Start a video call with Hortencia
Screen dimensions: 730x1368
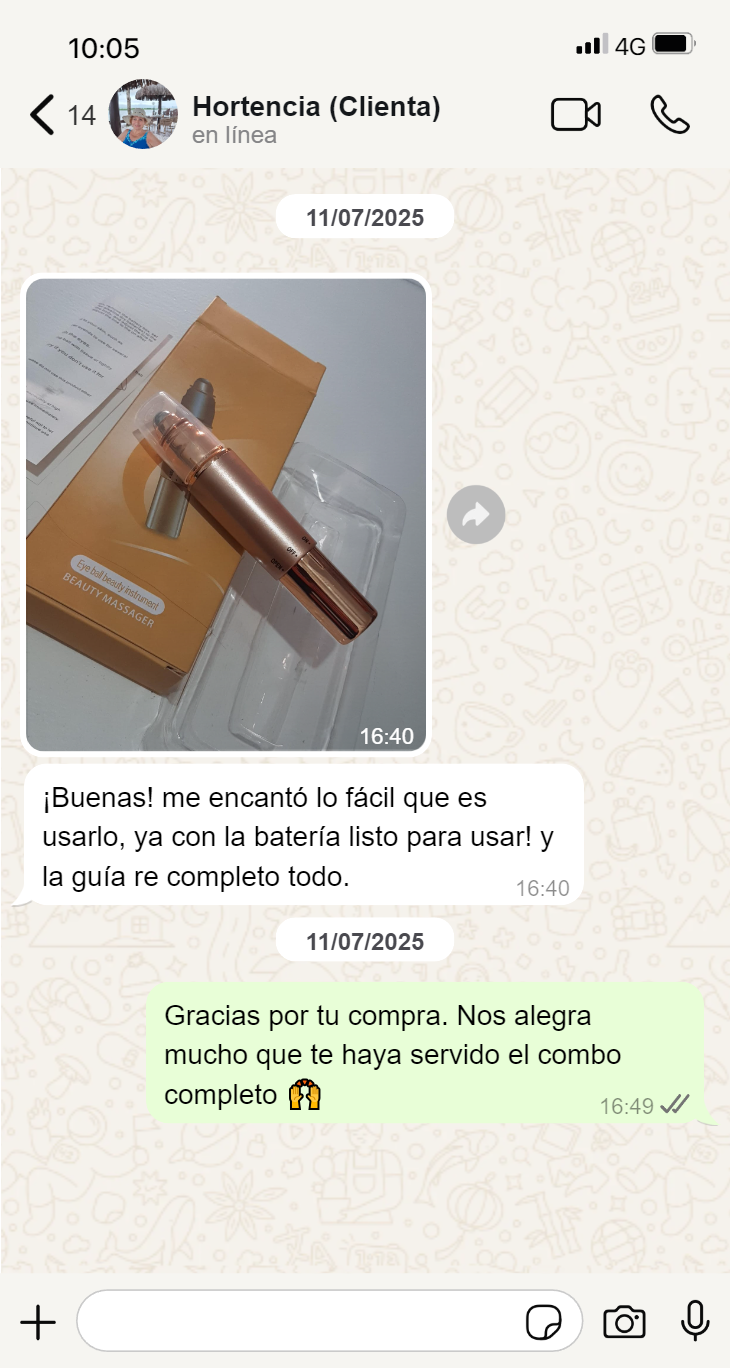point(576,115)
